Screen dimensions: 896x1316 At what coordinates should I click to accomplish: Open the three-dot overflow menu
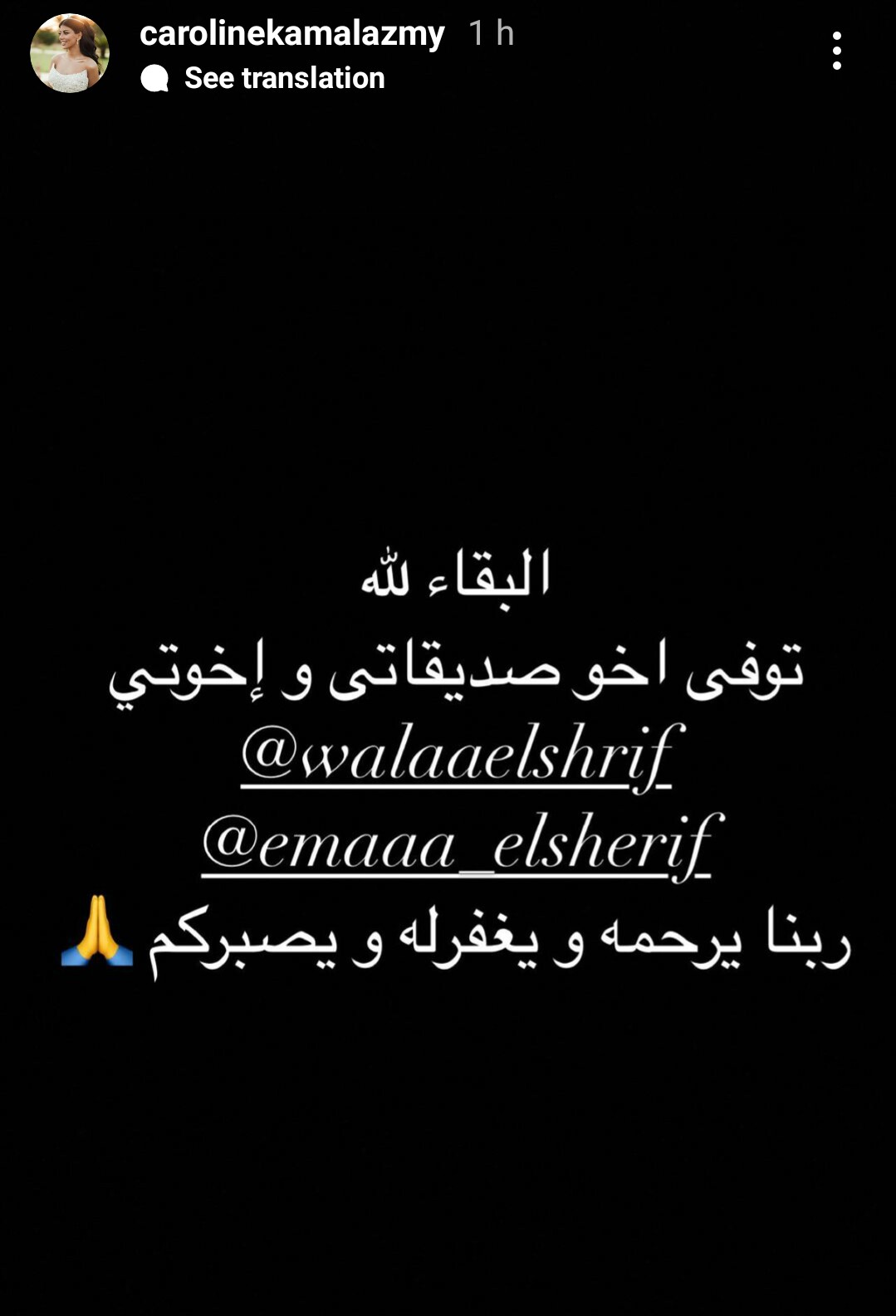pyautogui.click(x=836, y=51)
